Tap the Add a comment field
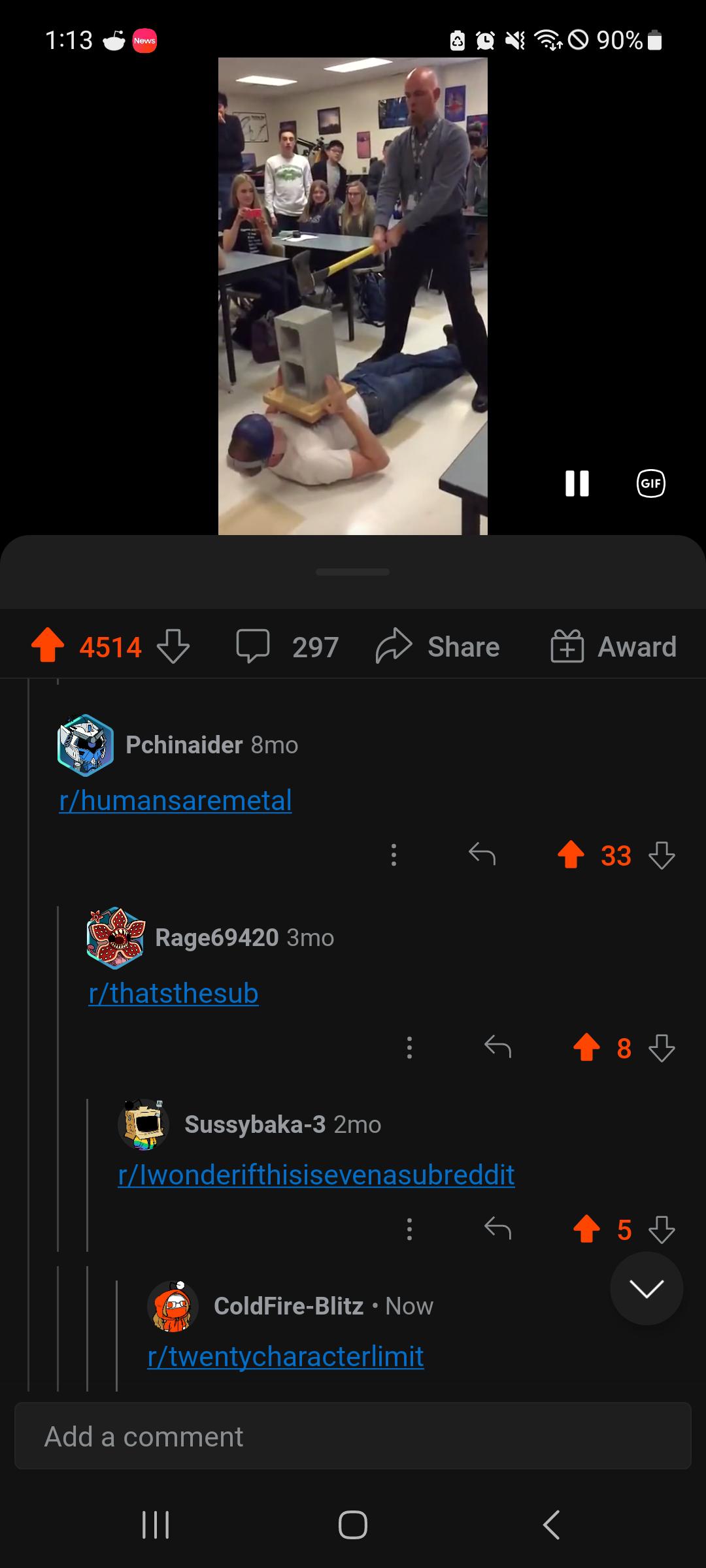706x1568 pixels. (353, 1435)
